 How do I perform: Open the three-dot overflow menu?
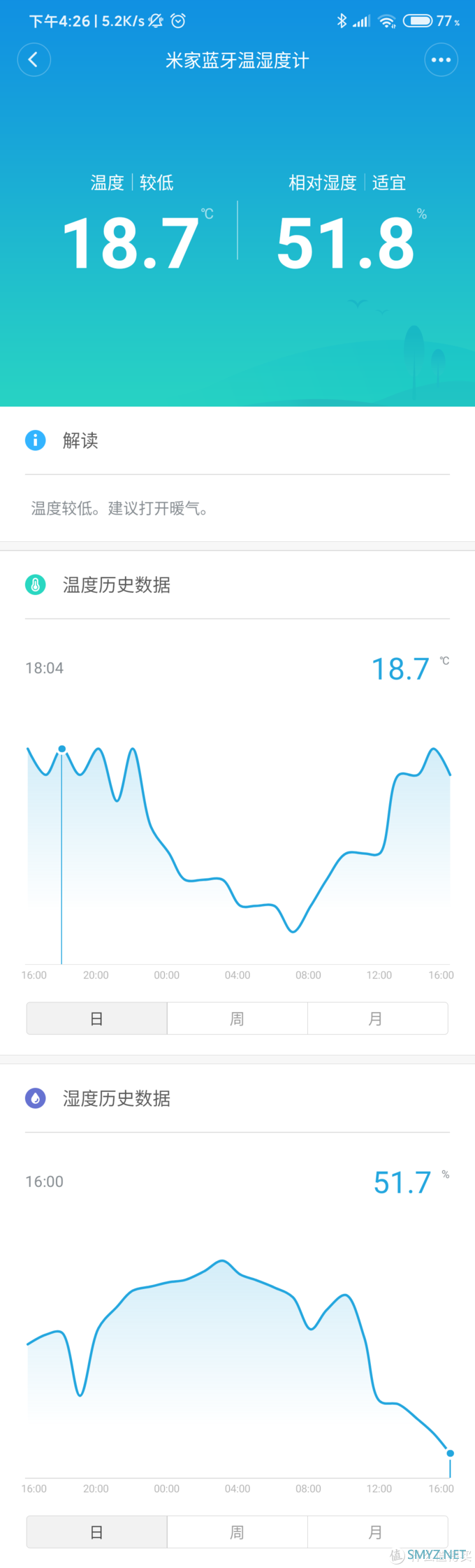click(x=441, y=60)
